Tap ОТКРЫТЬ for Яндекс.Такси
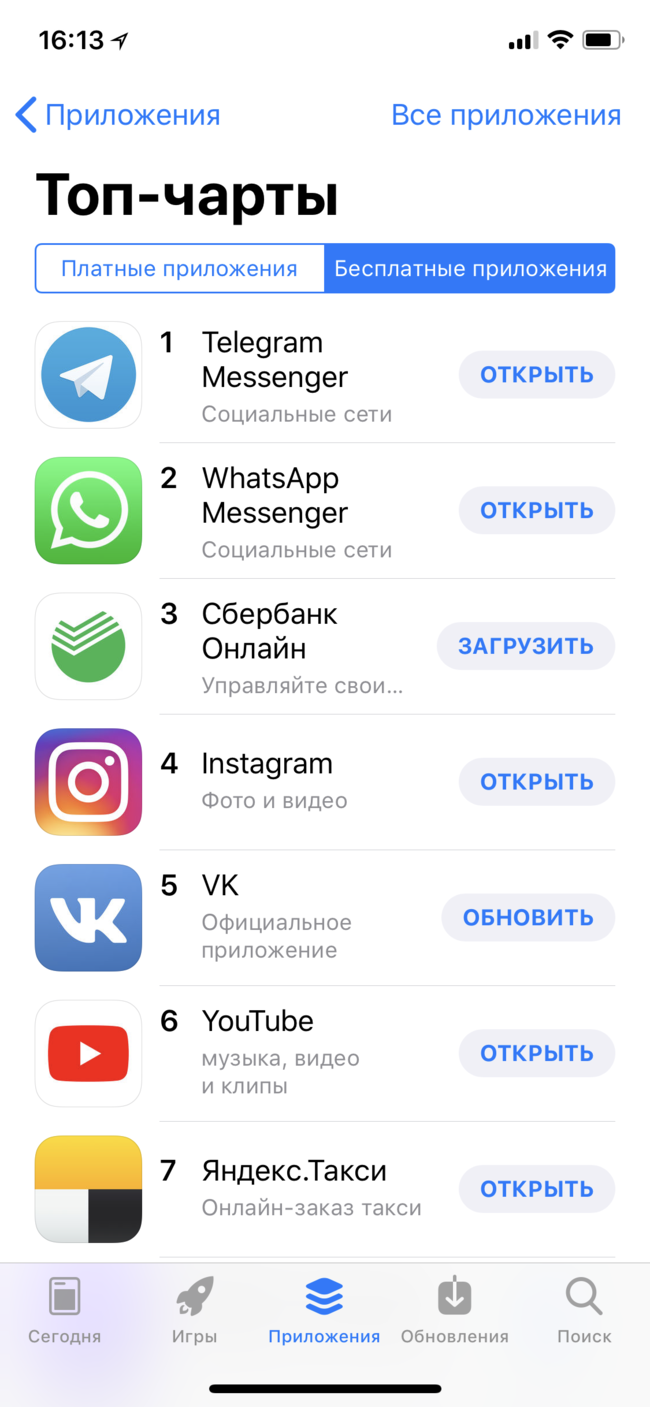The height and width of the screenshot is (1407, 650). (537, 1189)
